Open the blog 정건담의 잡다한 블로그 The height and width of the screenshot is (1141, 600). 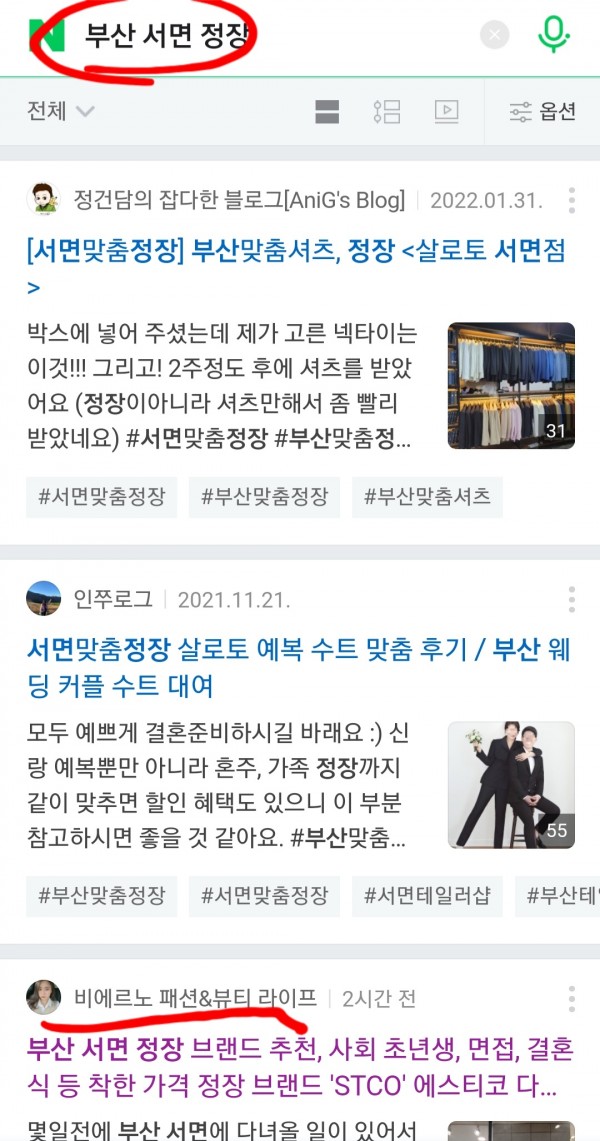tap(238, 200)
